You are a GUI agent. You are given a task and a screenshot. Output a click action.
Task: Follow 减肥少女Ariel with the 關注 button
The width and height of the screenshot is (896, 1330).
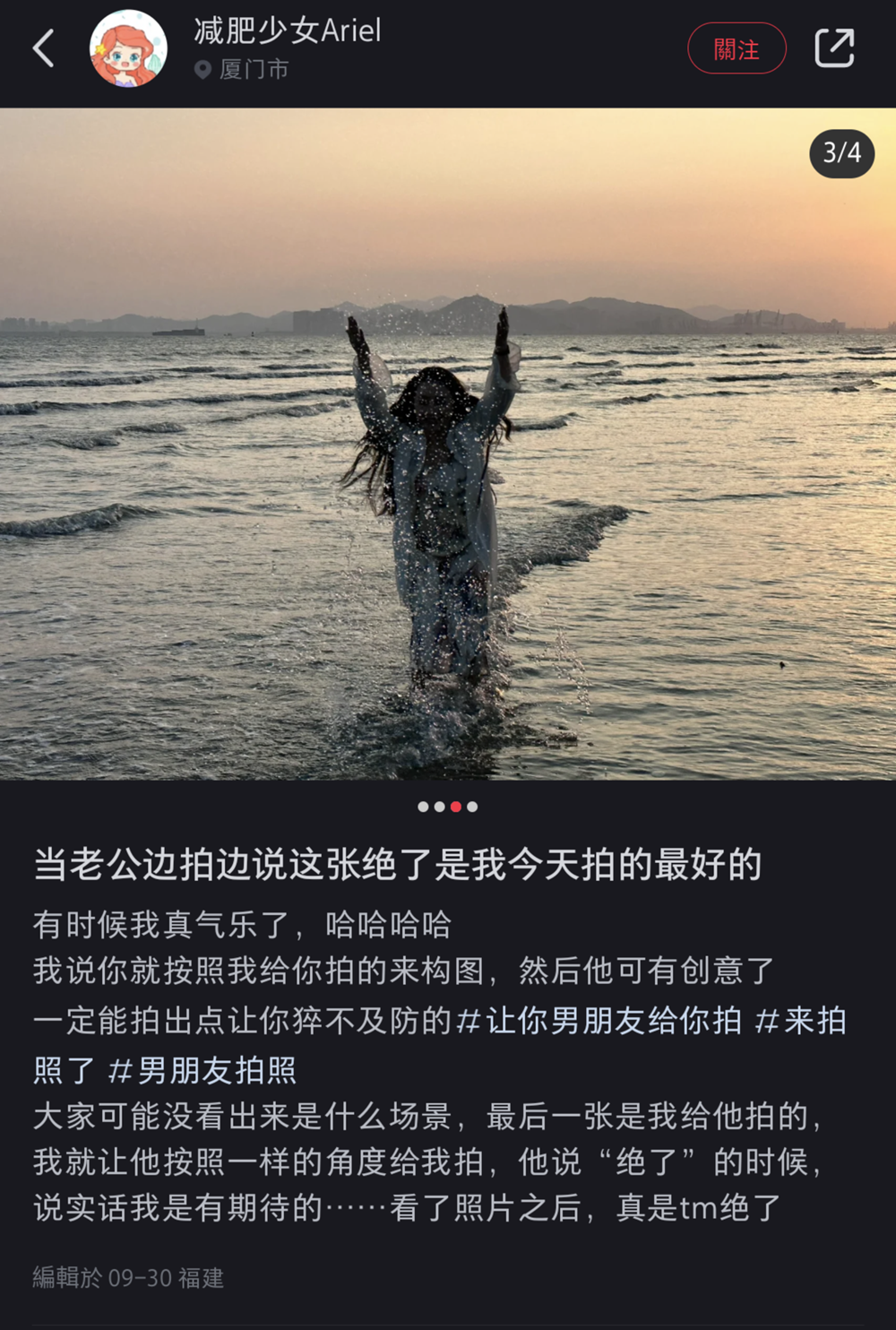[737, 48]
